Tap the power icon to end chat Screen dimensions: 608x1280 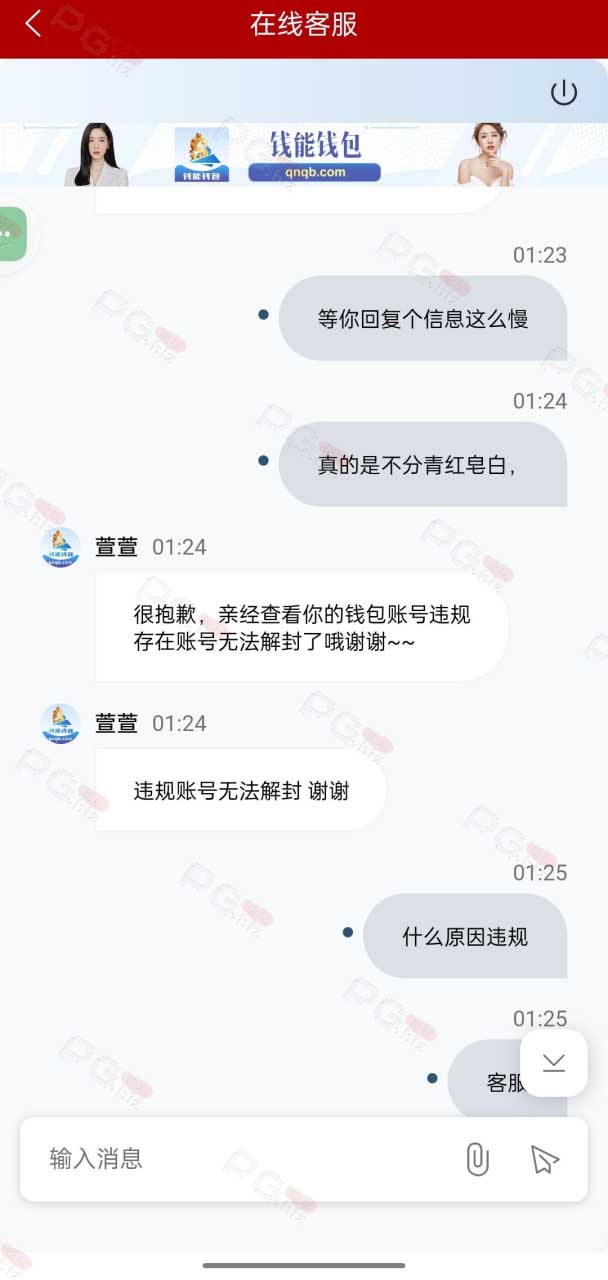click(x=564, y=93)
